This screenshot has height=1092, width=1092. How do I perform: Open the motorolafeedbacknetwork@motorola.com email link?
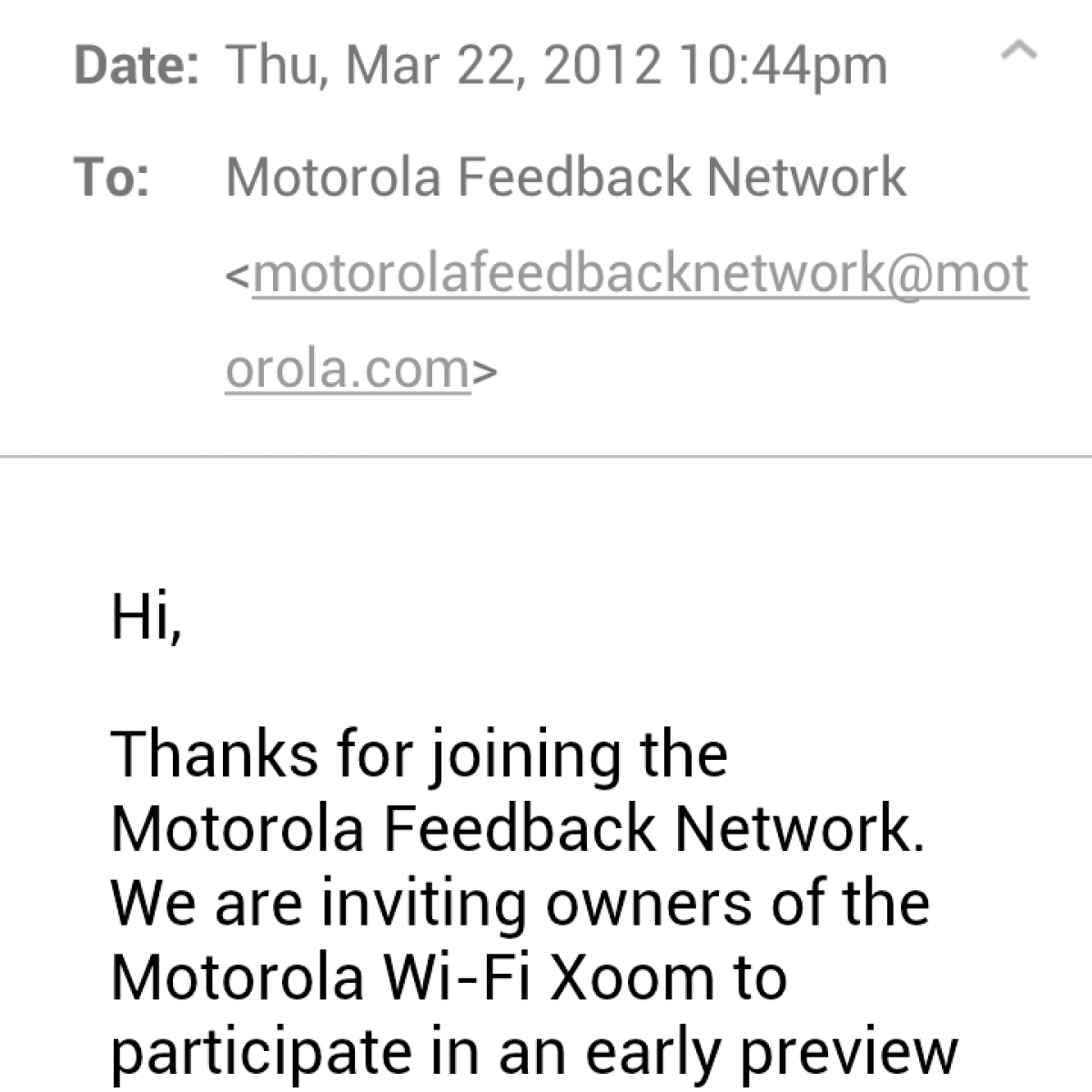pos(640,274)
